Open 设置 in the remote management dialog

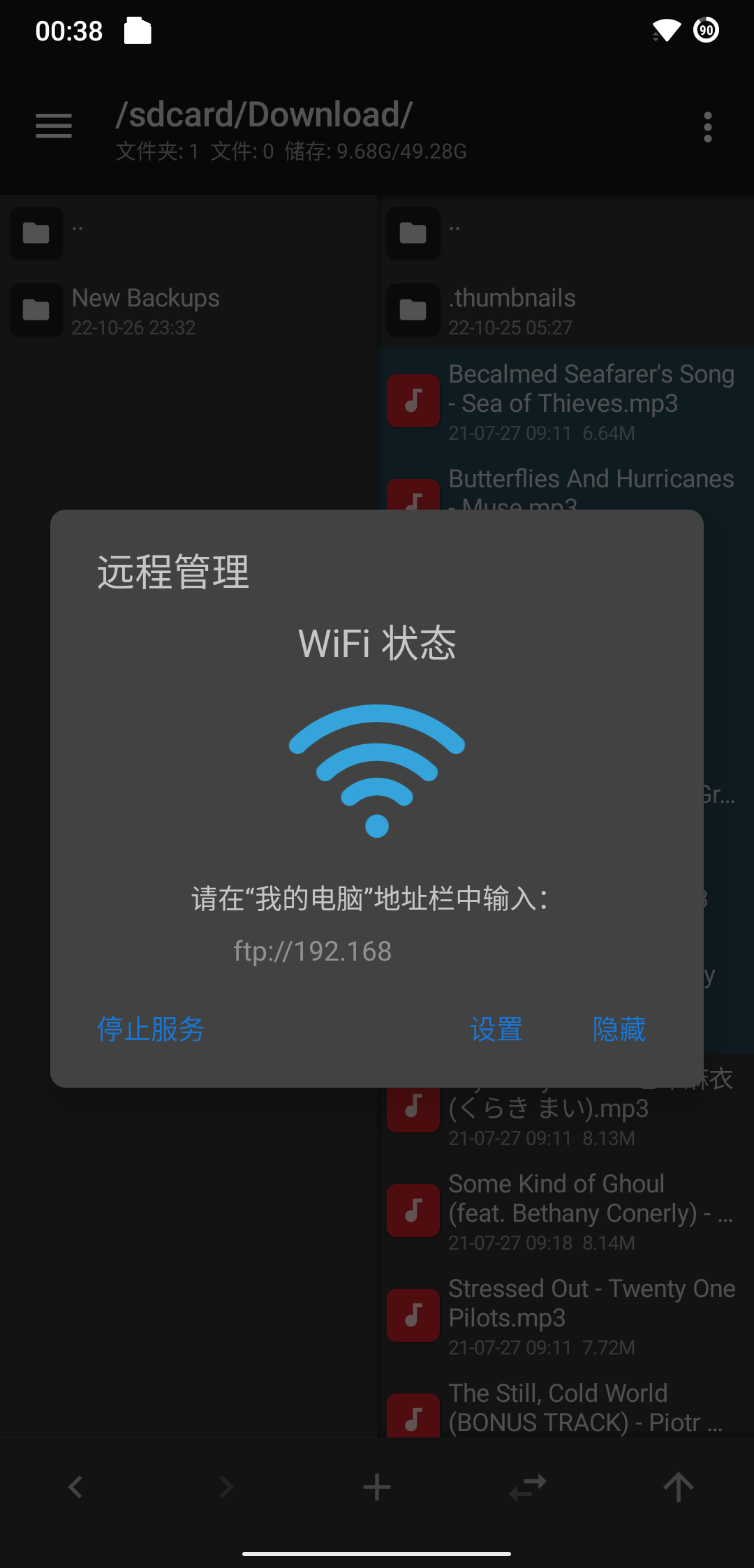[x=496, y=1029]
